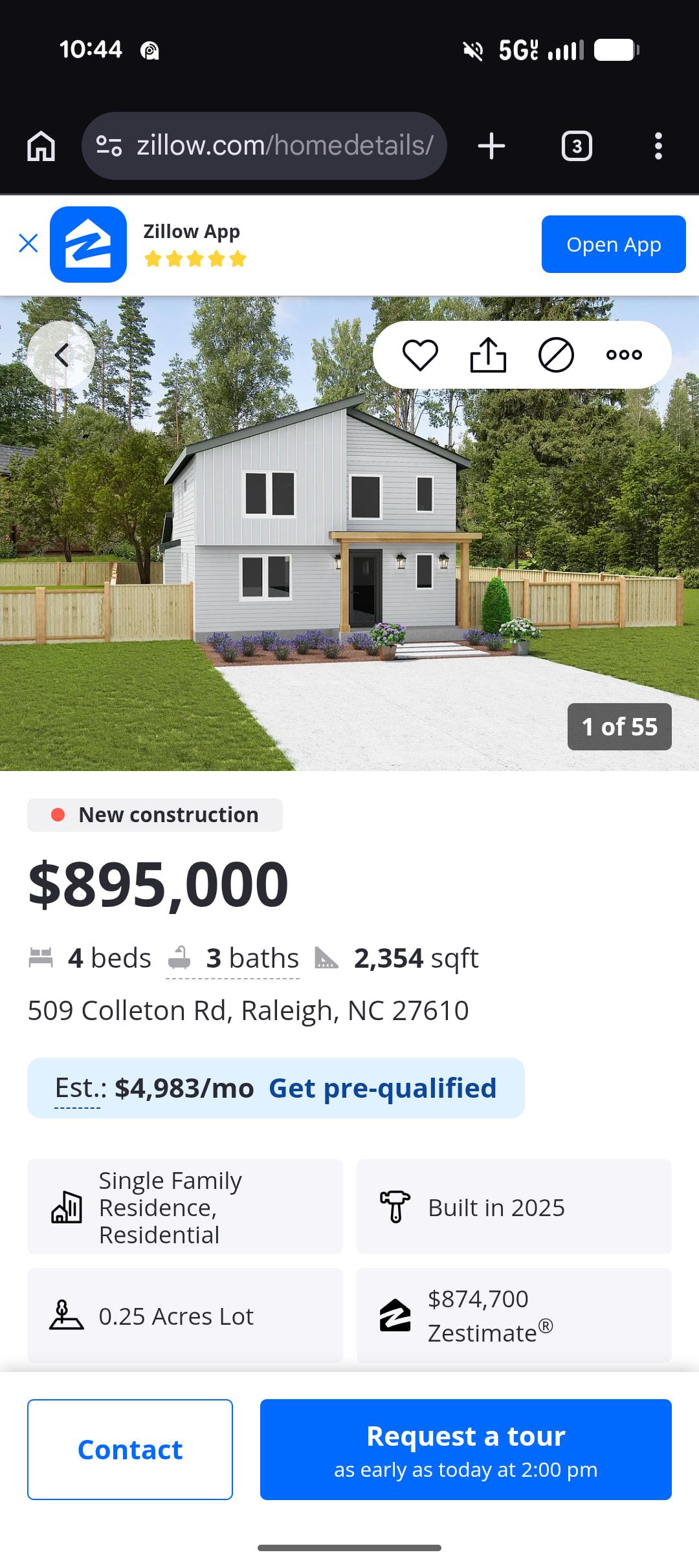Open a new browser tab
The height and width of the screenshot is (1568, 699).
(491, 146)
